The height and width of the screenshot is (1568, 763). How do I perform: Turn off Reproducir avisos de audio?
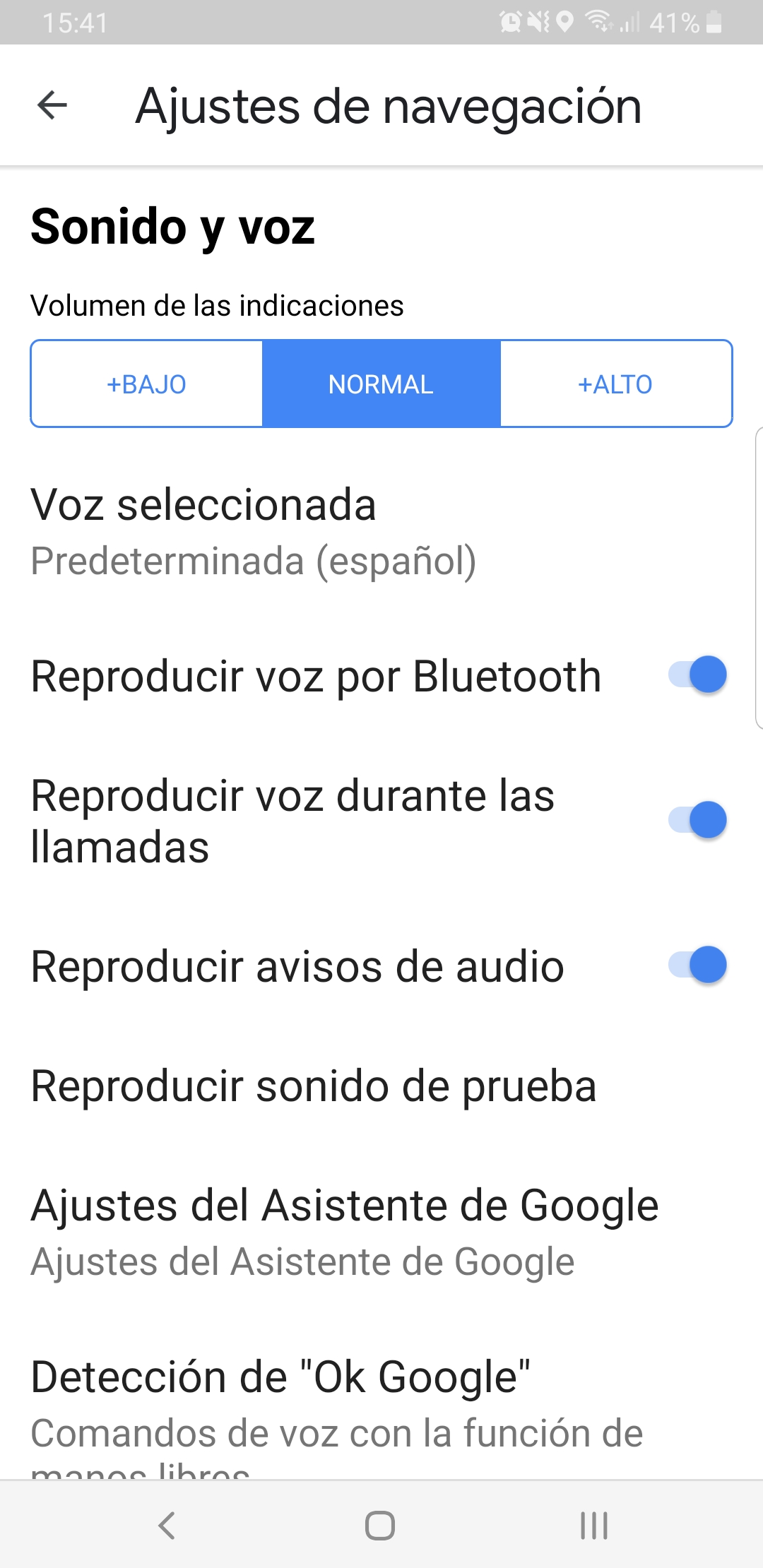(x=697, y=966)
